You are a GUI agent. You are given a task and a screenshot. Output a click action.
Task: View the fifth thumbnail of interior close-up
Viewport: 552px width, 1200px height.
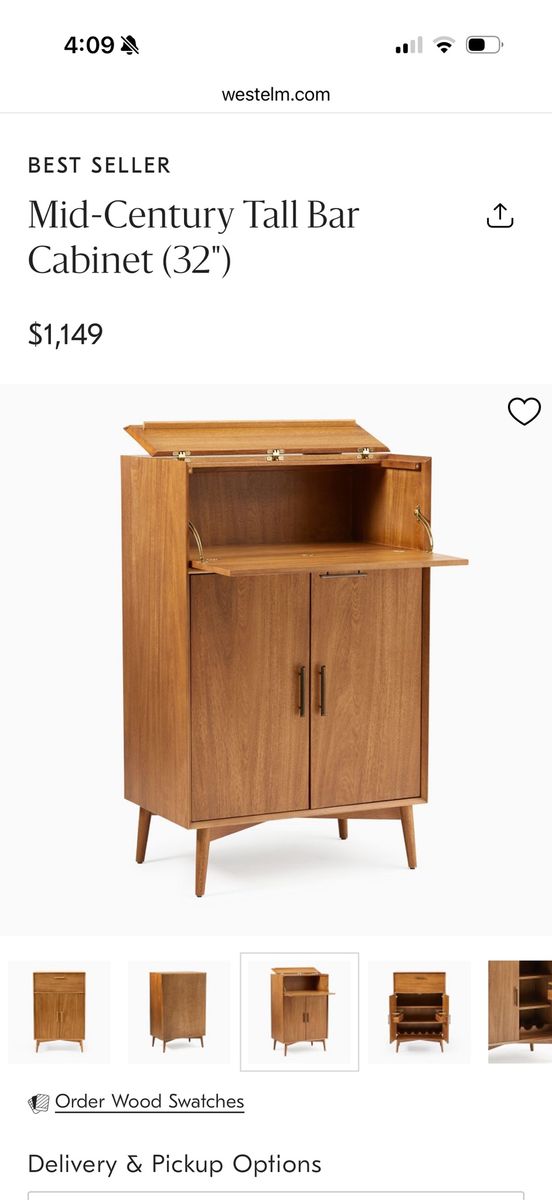520,1012
